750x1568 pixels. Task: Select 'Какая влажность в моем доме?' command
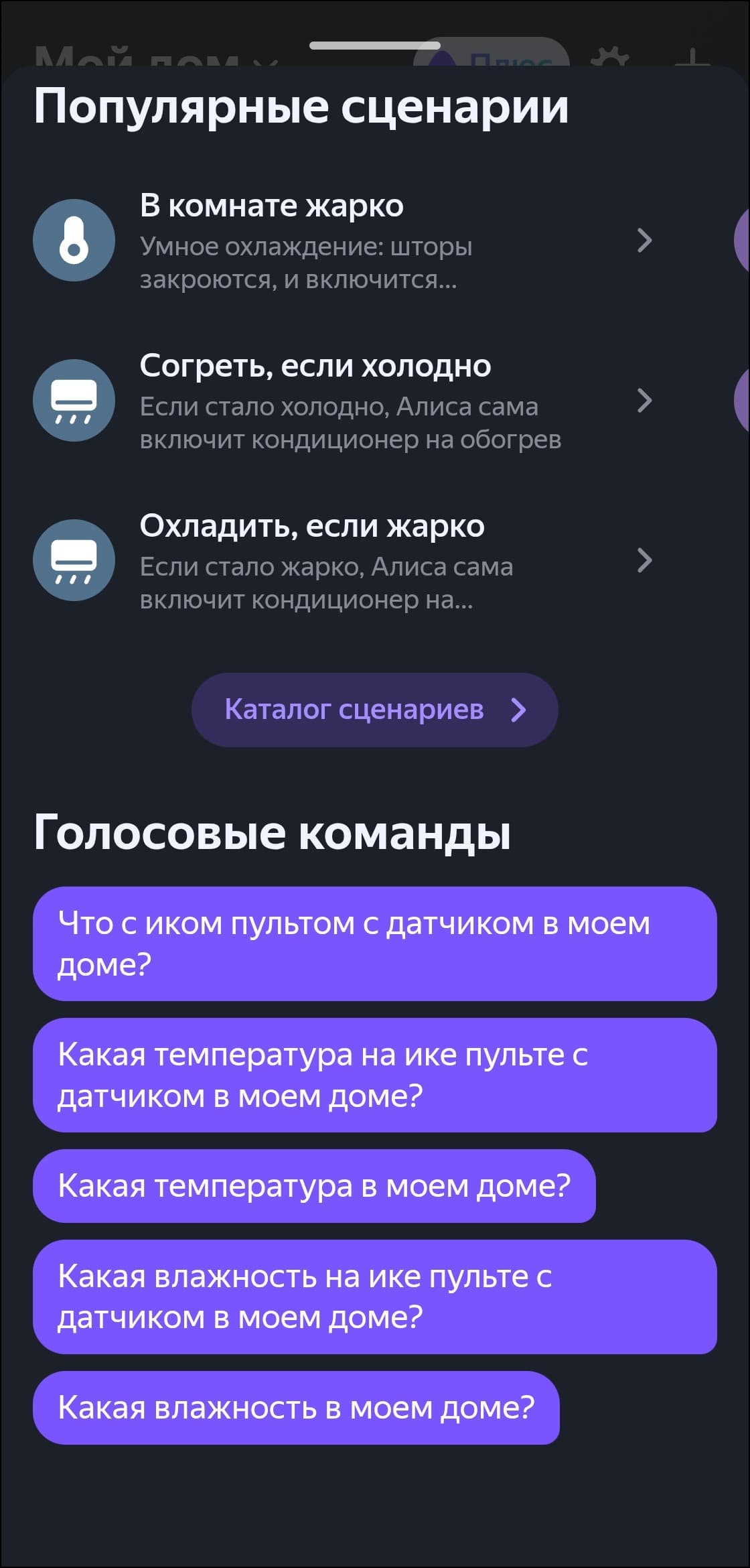pos(296,1407)
